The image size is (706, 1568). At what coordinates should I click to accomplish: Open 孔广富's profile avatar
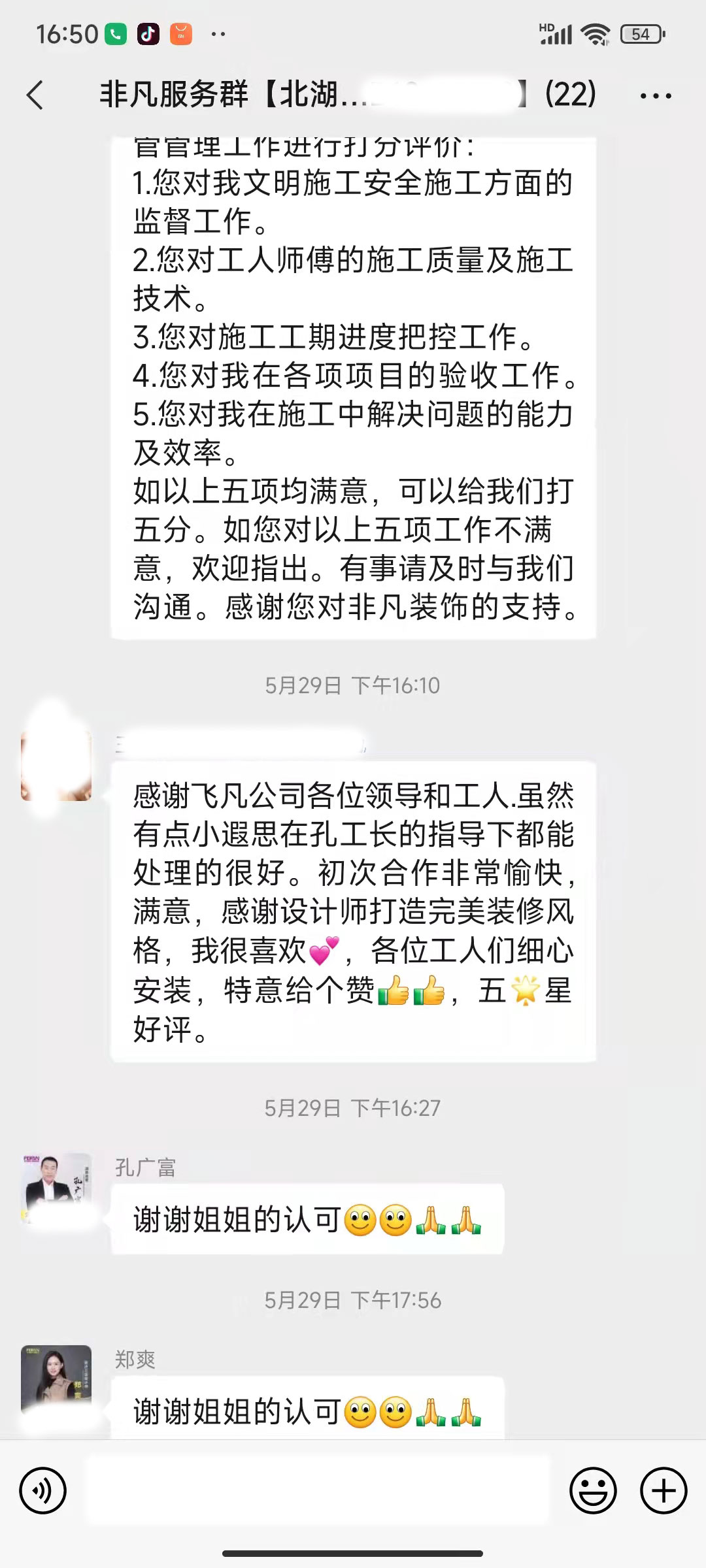(x=56, y=1188)
